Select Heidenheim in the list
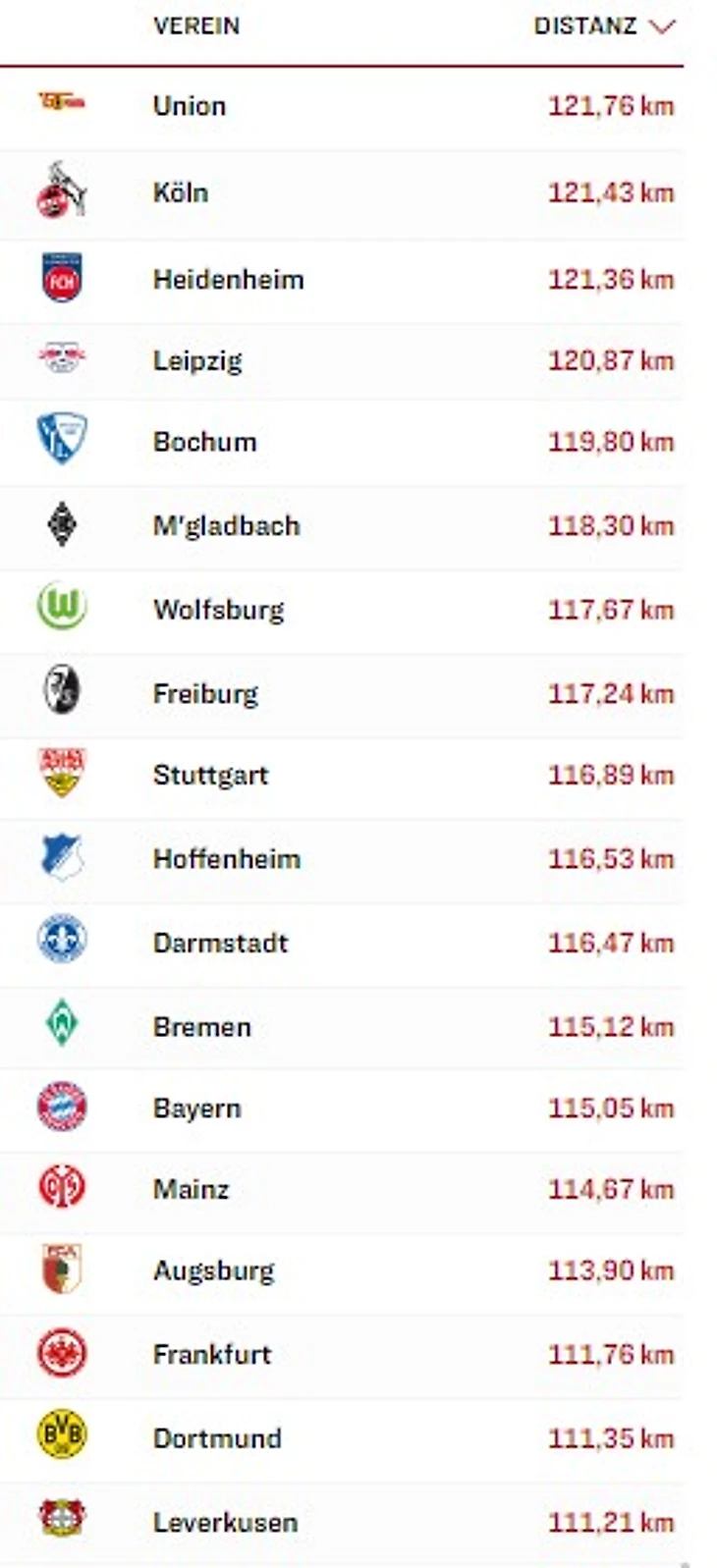The image size is (717, 1568). [x=228, y=280]
